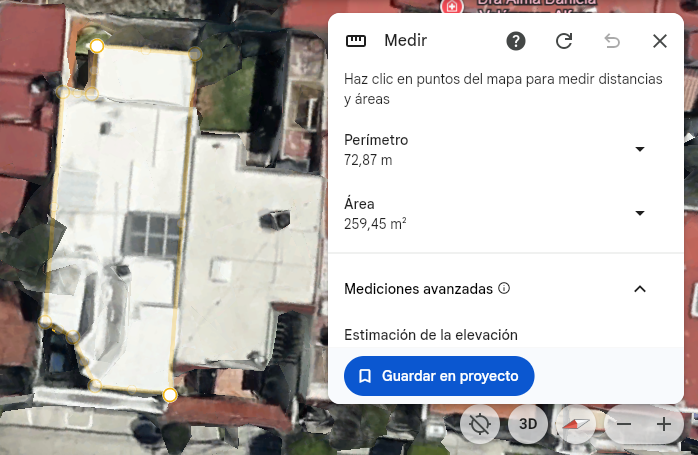Collapse the Mediciones avanzadas section
698x455 pixels.
tap(640, 289)
